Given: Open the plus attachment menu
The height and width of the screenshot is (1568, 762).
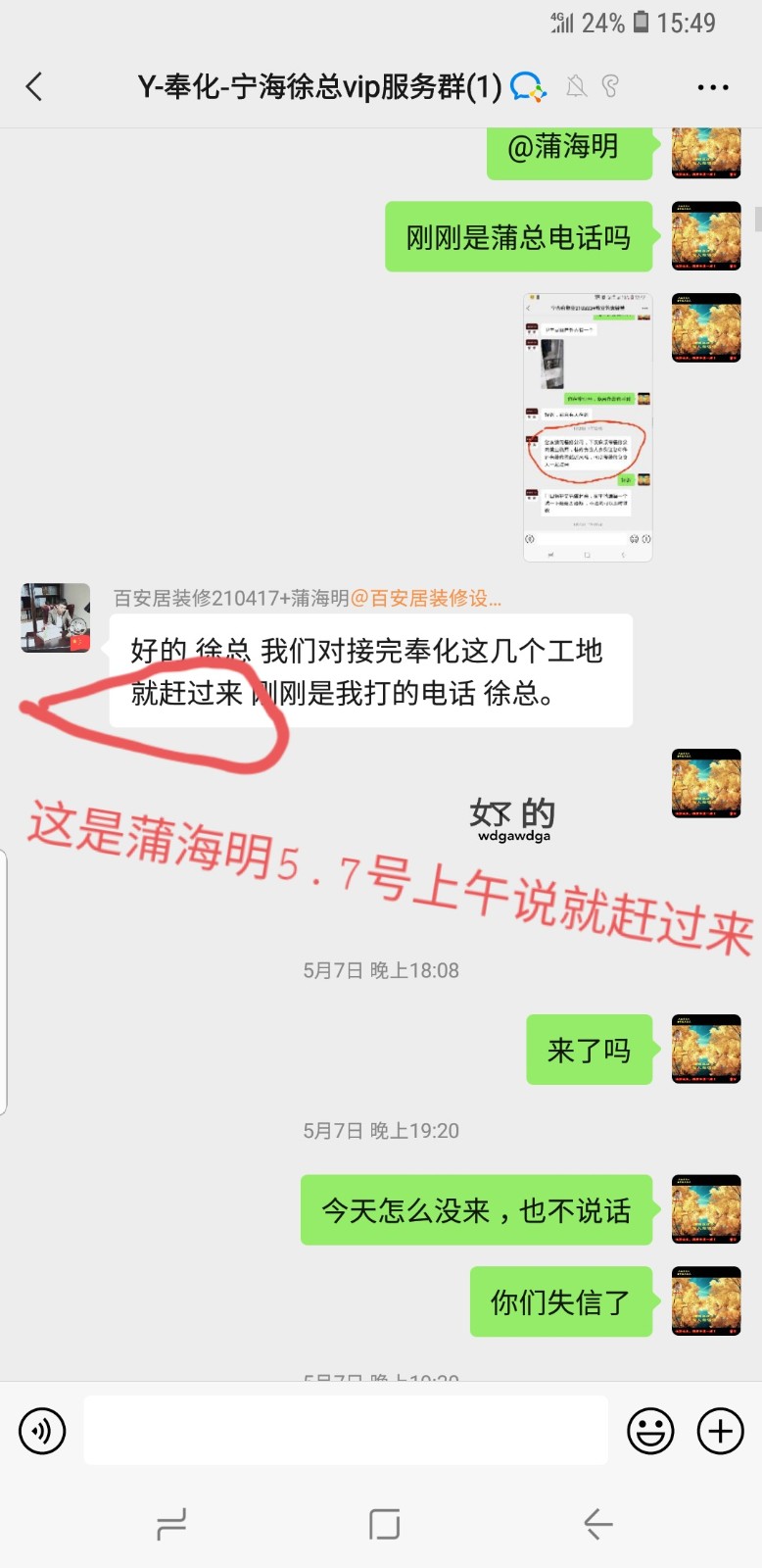Looking at the screenshot, I should (x=721, y=1431).
